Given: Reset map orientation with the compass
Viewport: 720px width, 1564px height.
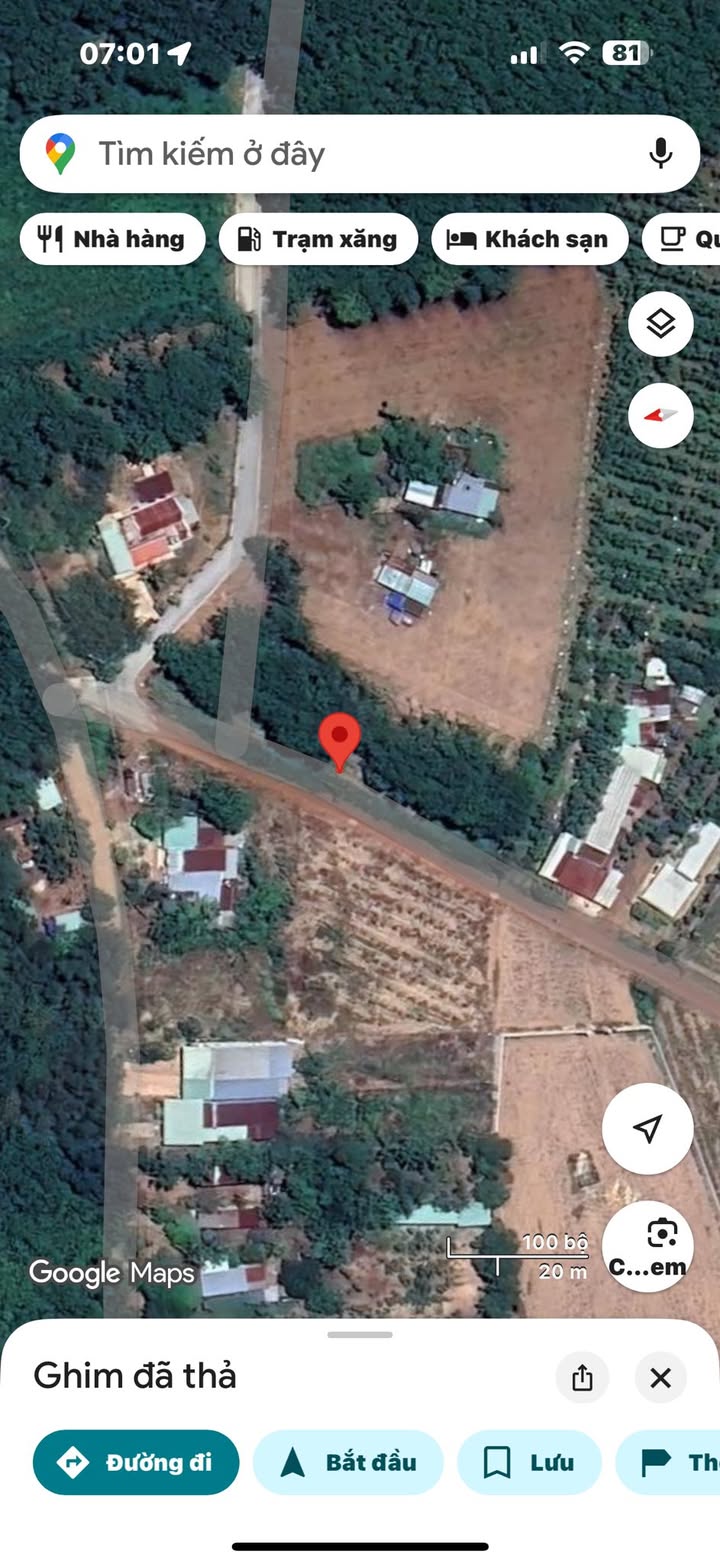Looking at the screenshot, I should pos(660,414).
